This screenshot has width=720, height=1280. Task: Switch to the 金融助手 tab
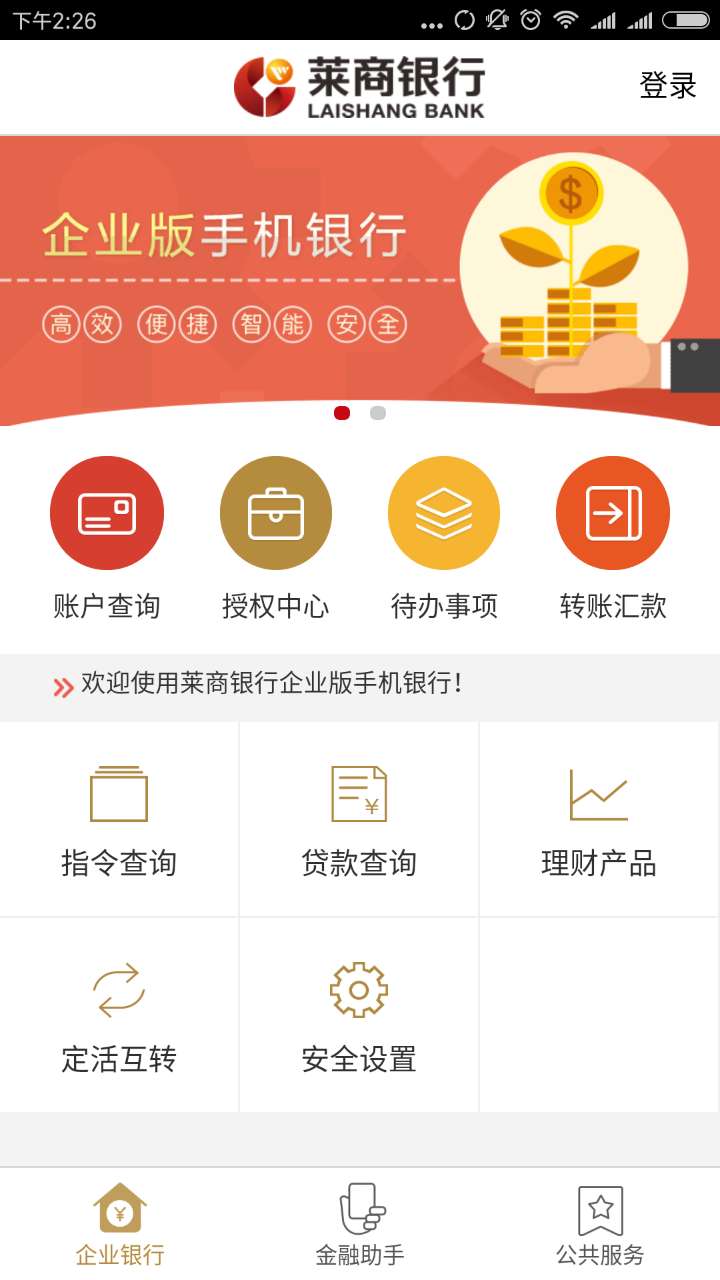pos(360,1224)
